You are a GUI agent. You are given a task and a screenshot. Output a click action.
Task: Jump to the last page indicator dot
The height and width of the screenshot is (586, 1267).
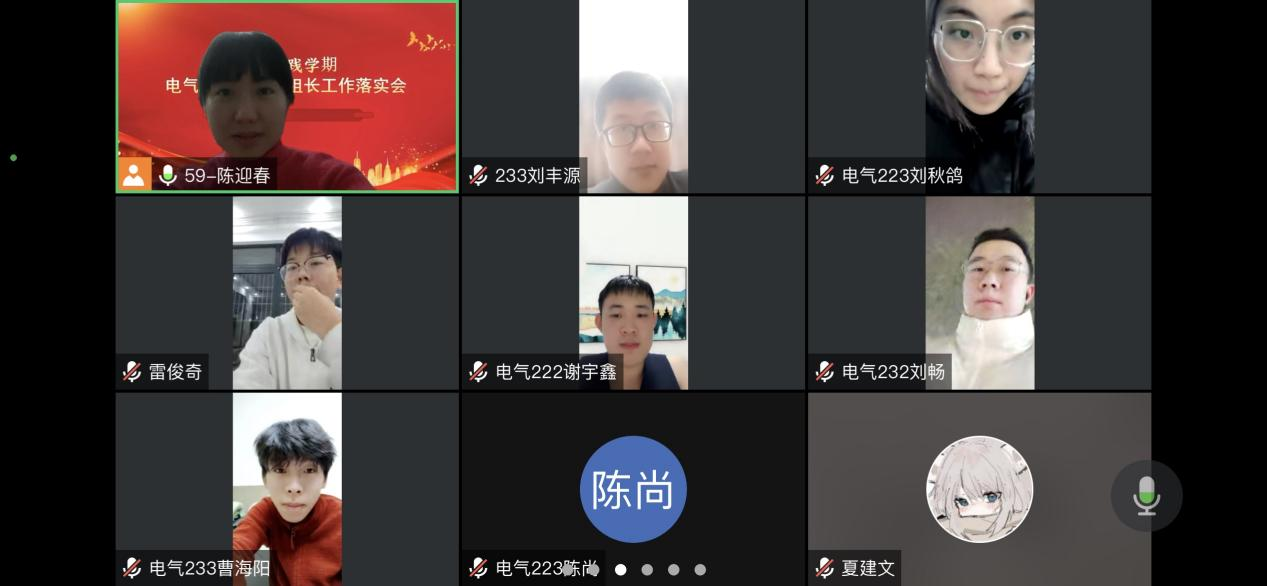click(x=700, y=570)
